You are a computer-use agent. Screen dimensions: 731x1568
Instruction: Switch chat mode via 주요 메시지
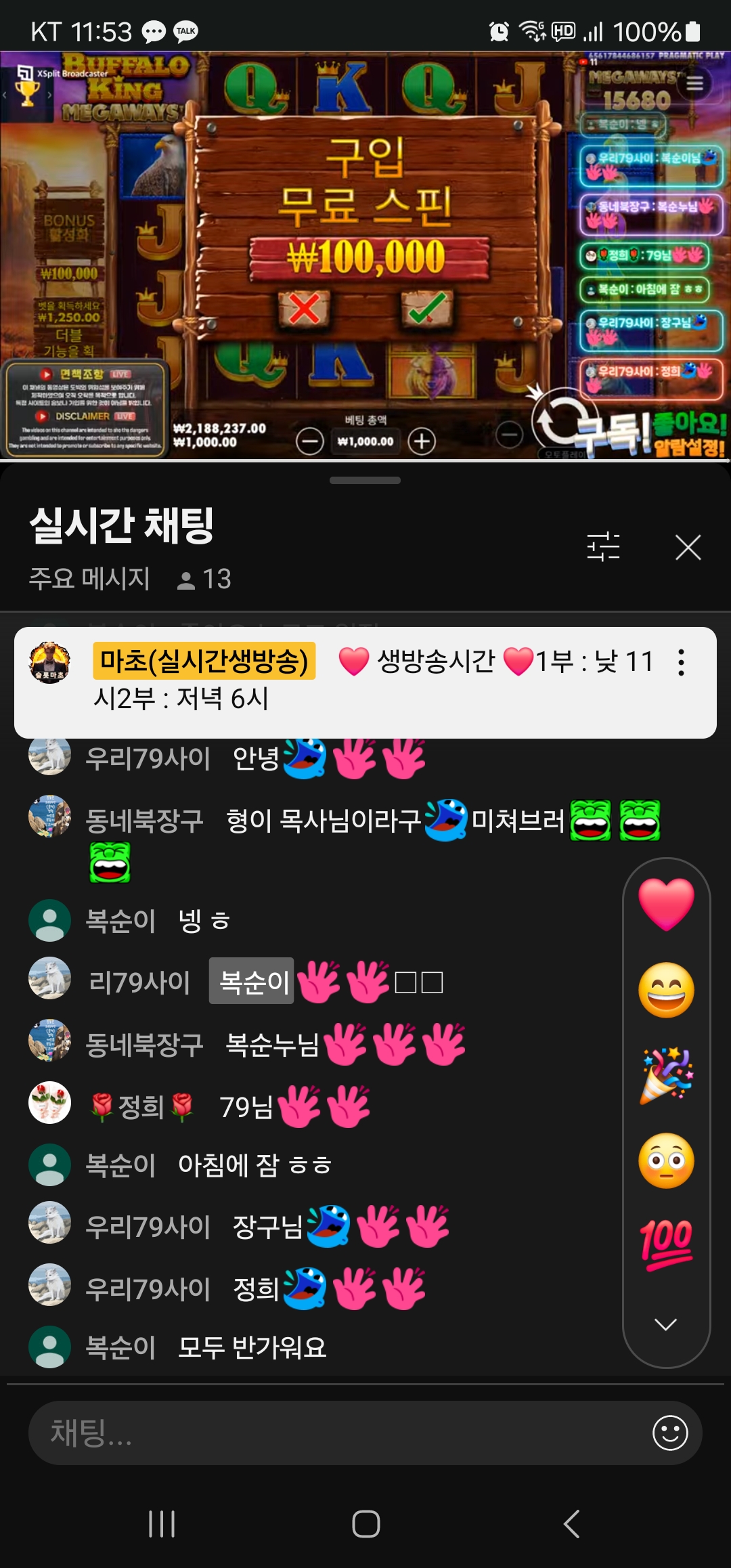pyautogui.click(x=89, y=579)
